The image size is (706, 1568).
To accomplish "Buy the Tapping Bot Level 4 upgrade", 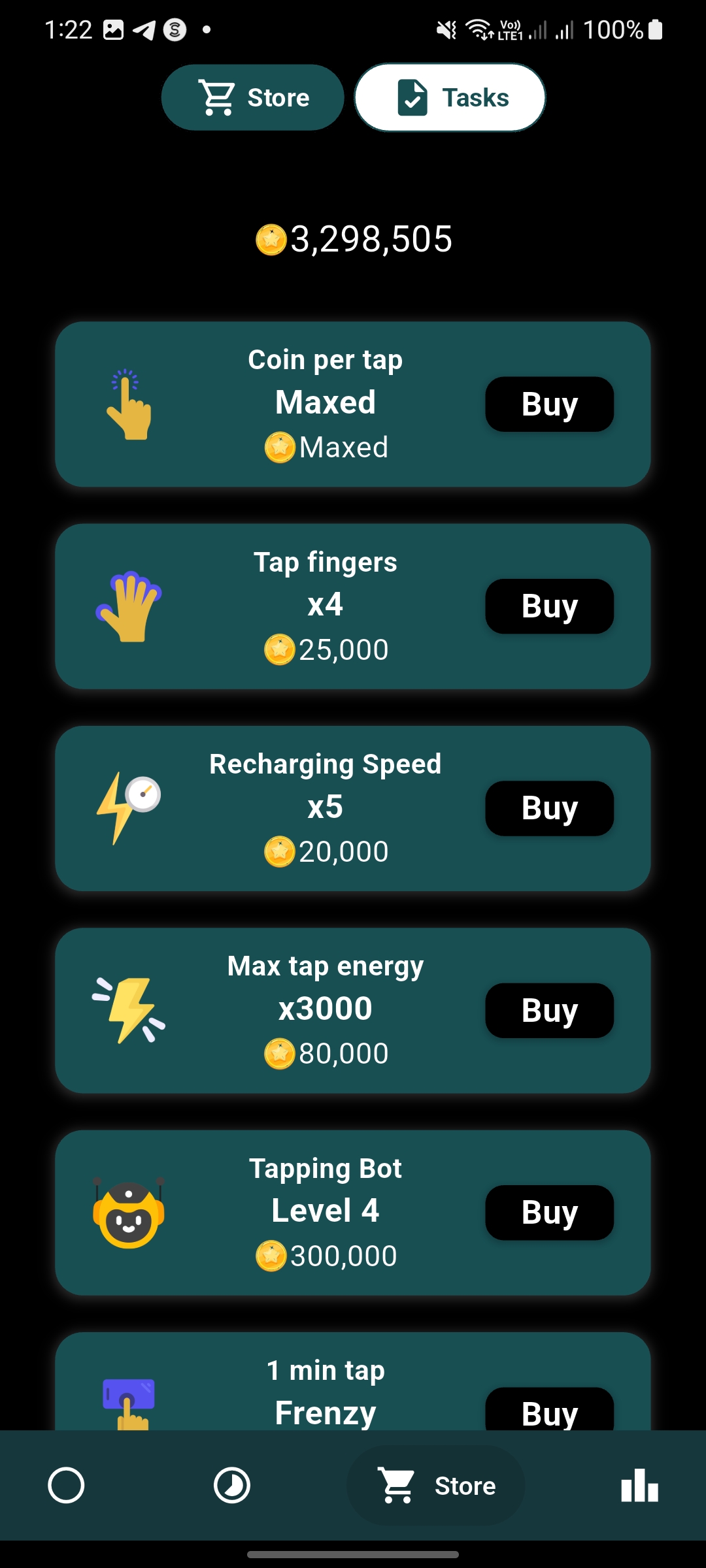I will click(x=549, y=1211).
